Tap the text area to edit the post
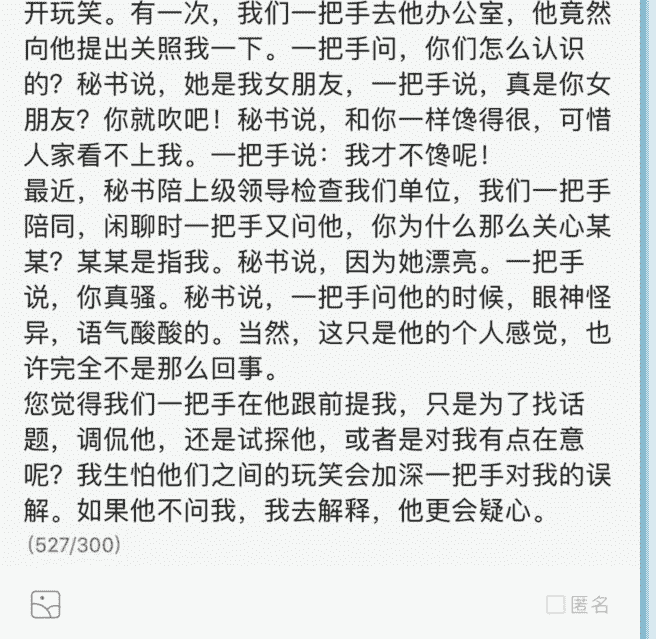 tap(310, 270)
